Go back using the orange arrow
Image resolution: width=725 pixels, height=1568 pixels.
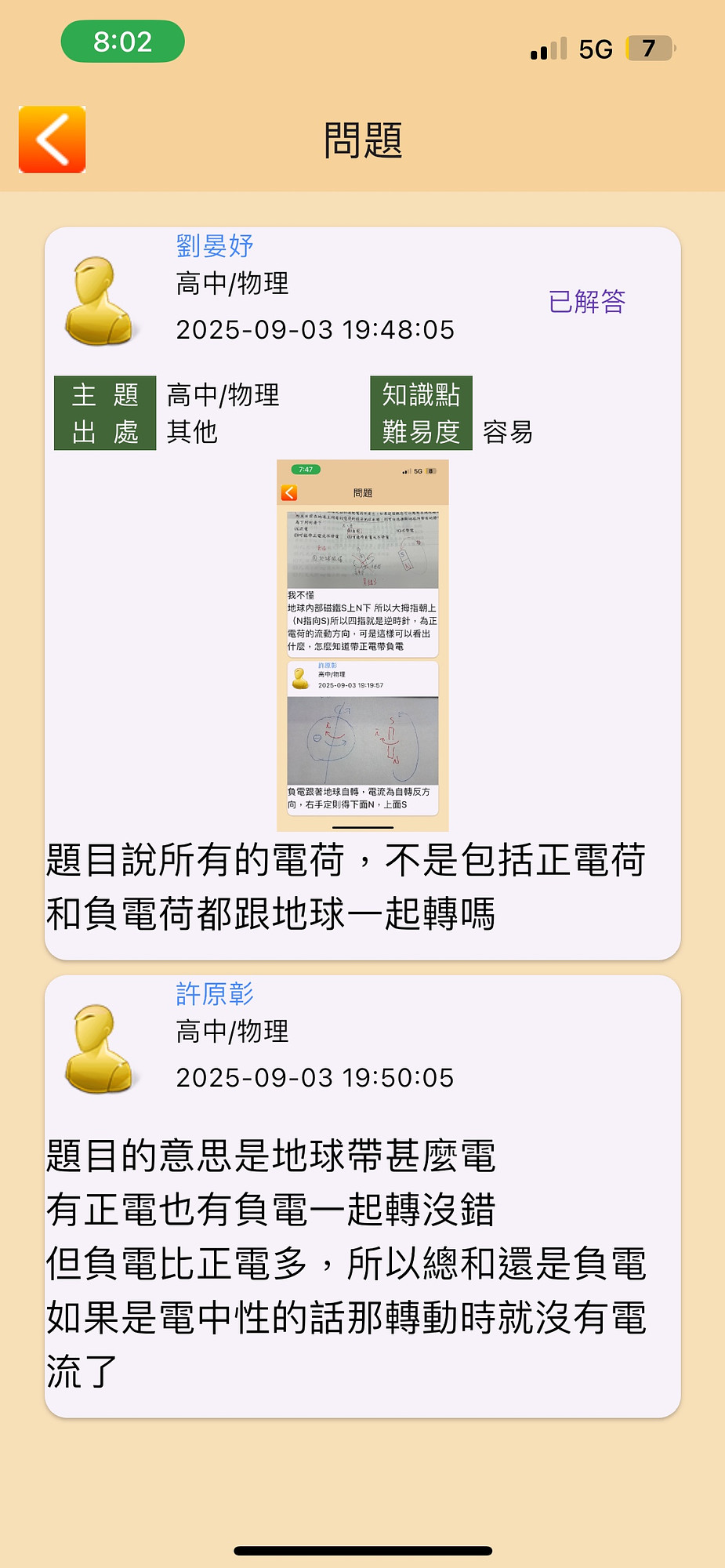pyautogui.click(x=52, y=140)
